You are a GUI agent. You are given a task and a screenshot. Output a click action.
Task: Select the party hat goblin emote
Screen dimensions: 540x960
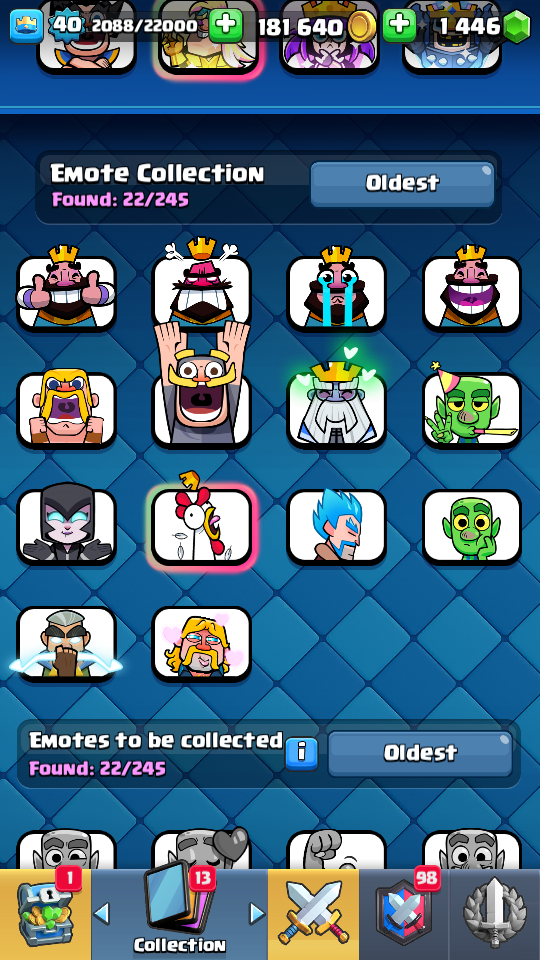point(472,407)
